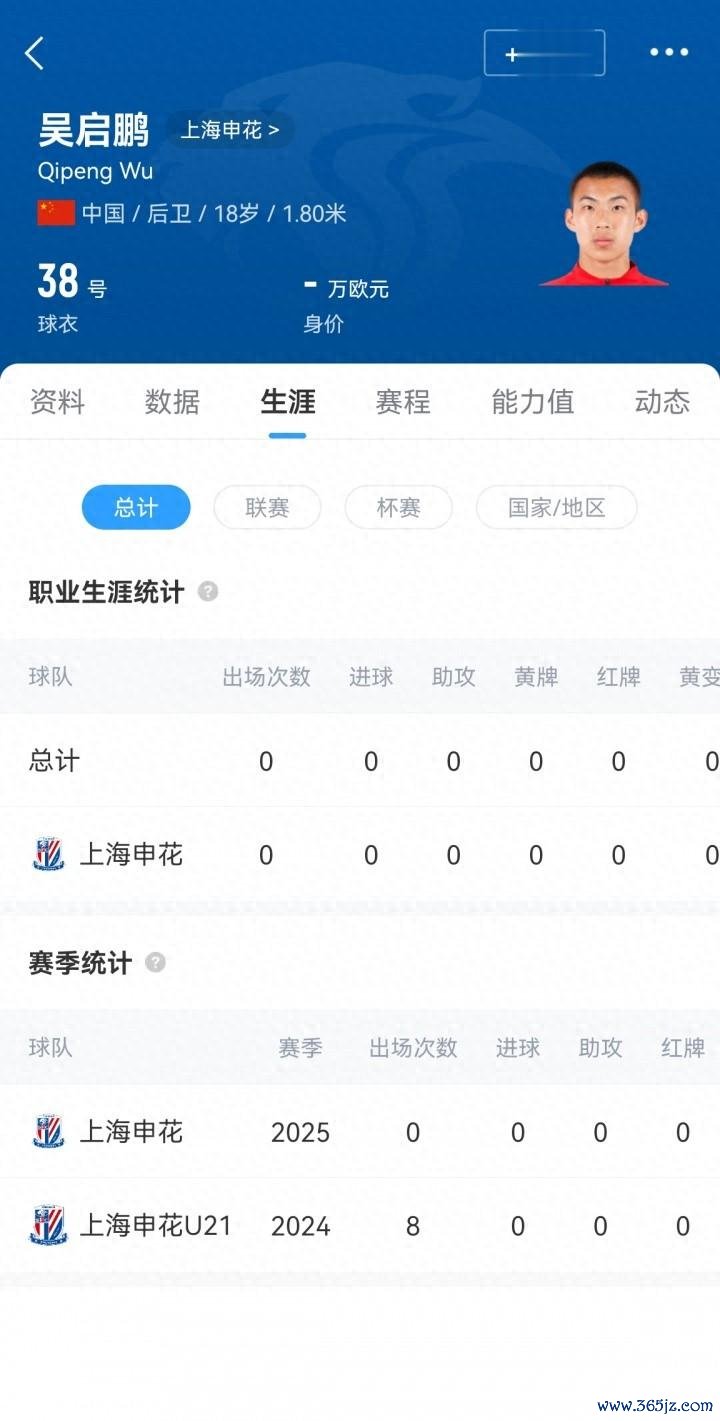Select the 总计 filter chip
The height and width of the screenshot is (1421, 720).
click(x=136, y=507)
